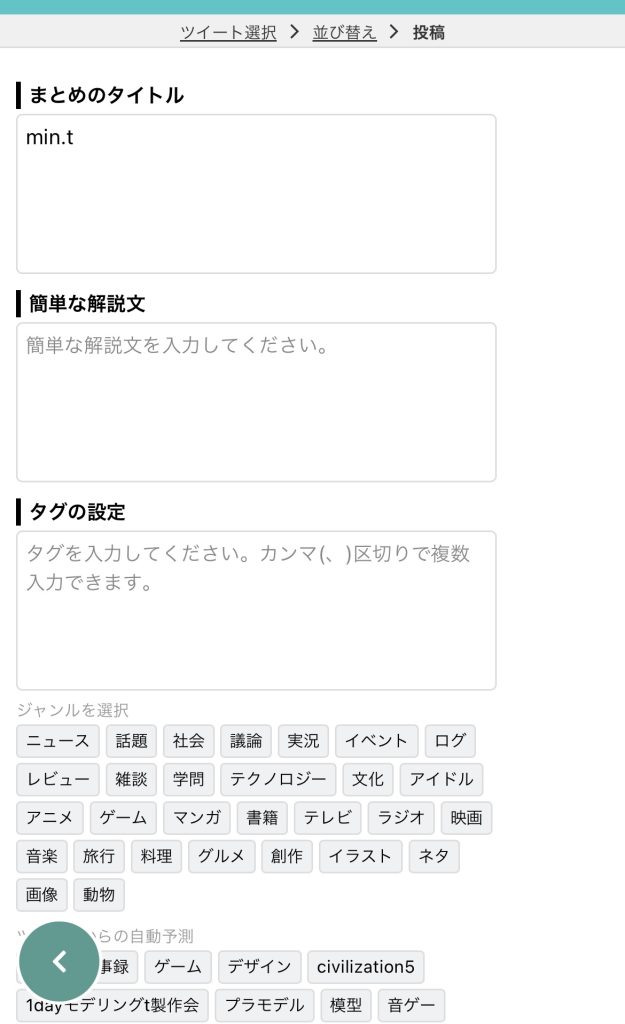Select the アニメ genre chip
The height and width of the screenshot is (1024, 625).
tap(50, 818)
